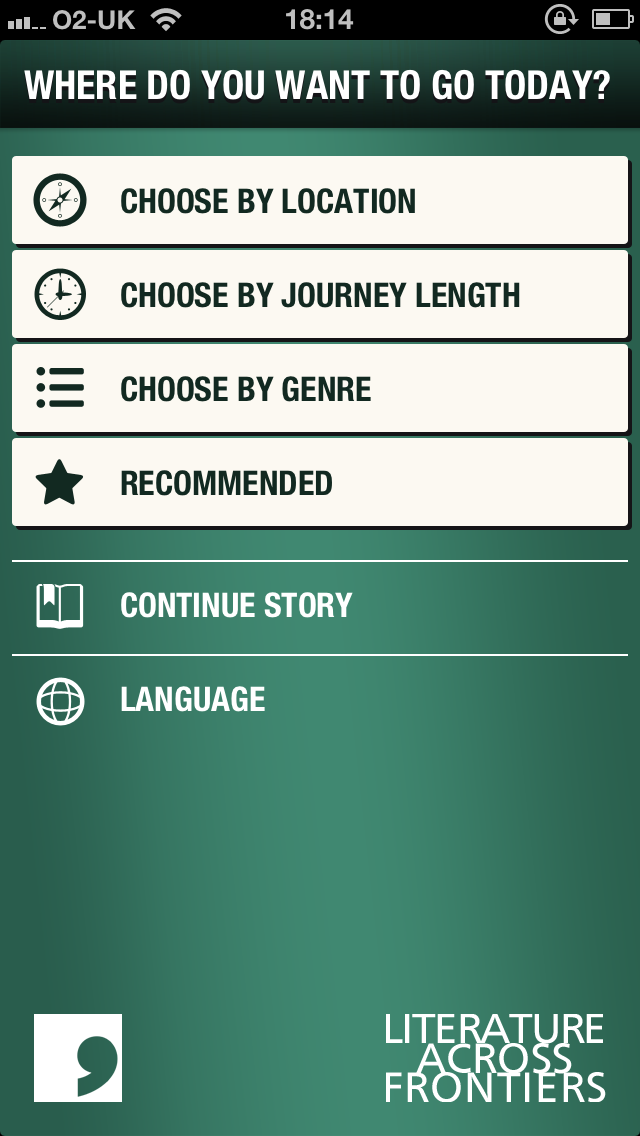640x1136 pixels.
Task: Open the Recommended stories
Action: [x=320, y=483]
